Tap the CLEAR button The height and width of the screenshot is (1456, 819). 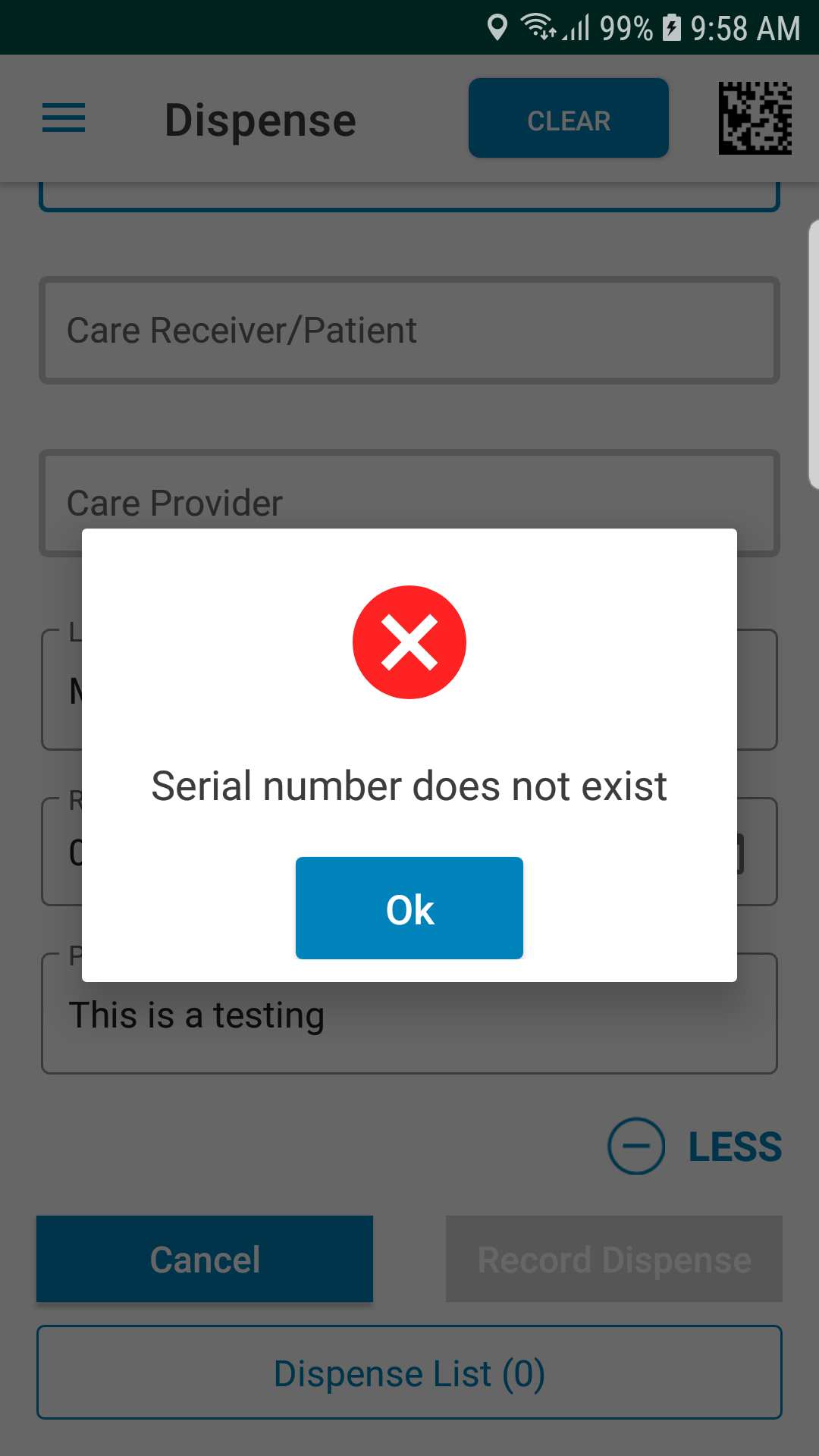pos(569,118)
